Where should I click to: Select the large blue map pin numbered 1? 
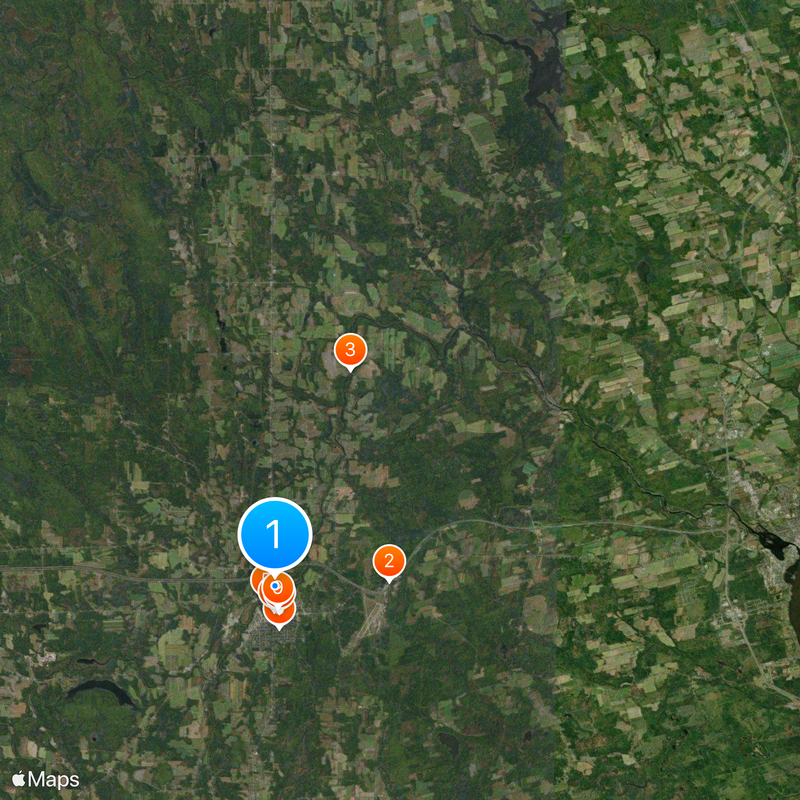(275, 534)
